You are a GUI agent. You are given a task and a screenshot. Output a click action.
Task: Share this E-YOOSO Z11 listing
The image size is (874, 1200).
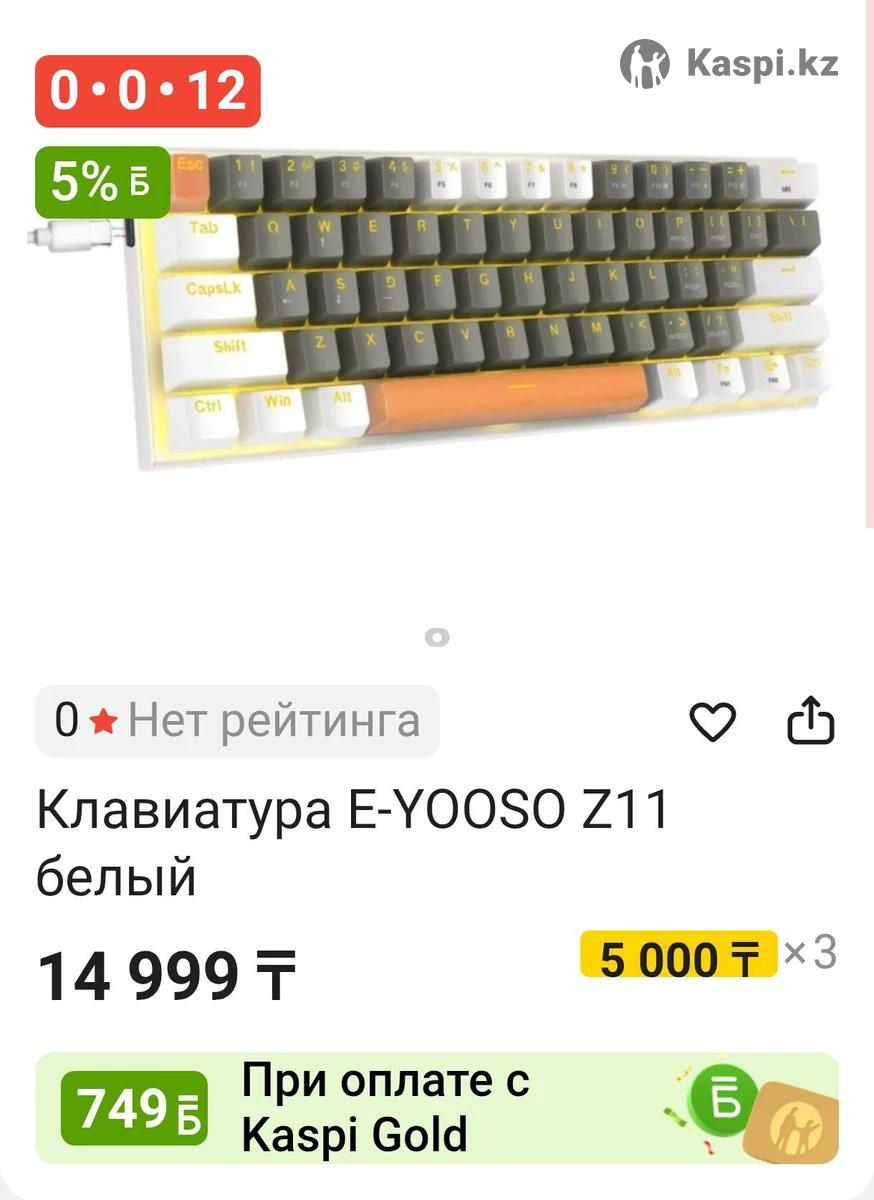coord(810,722)
